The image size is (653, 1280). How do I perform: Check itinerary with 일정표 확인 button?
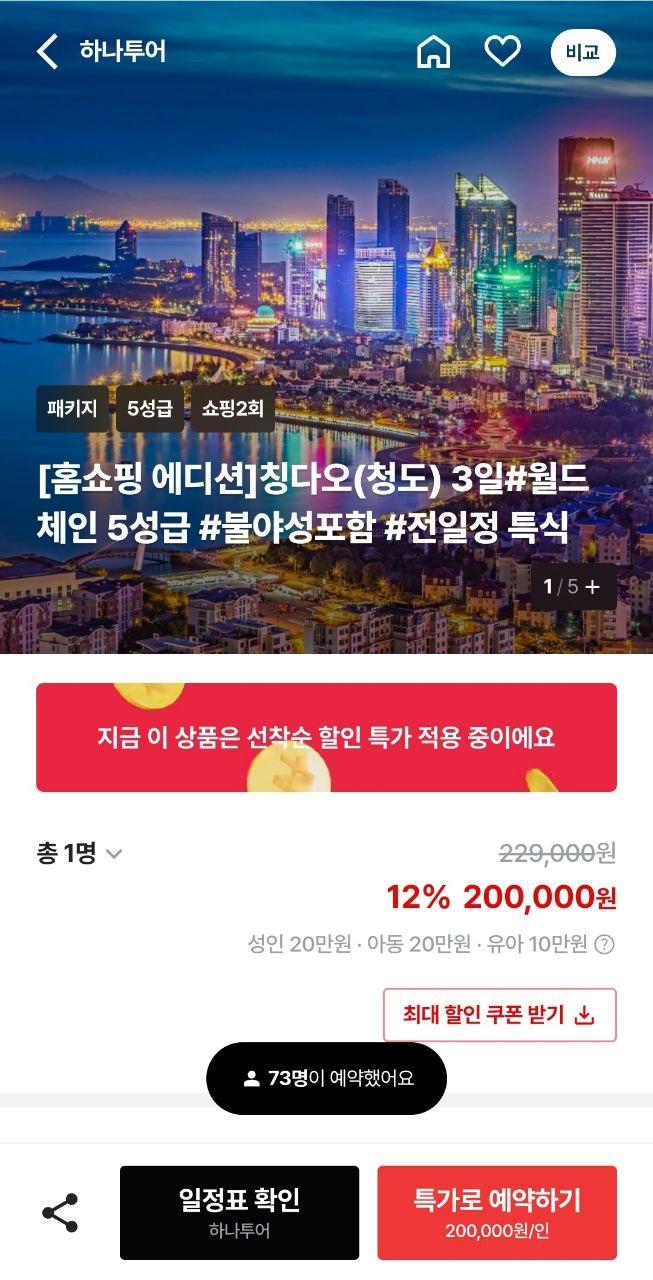239,1212
